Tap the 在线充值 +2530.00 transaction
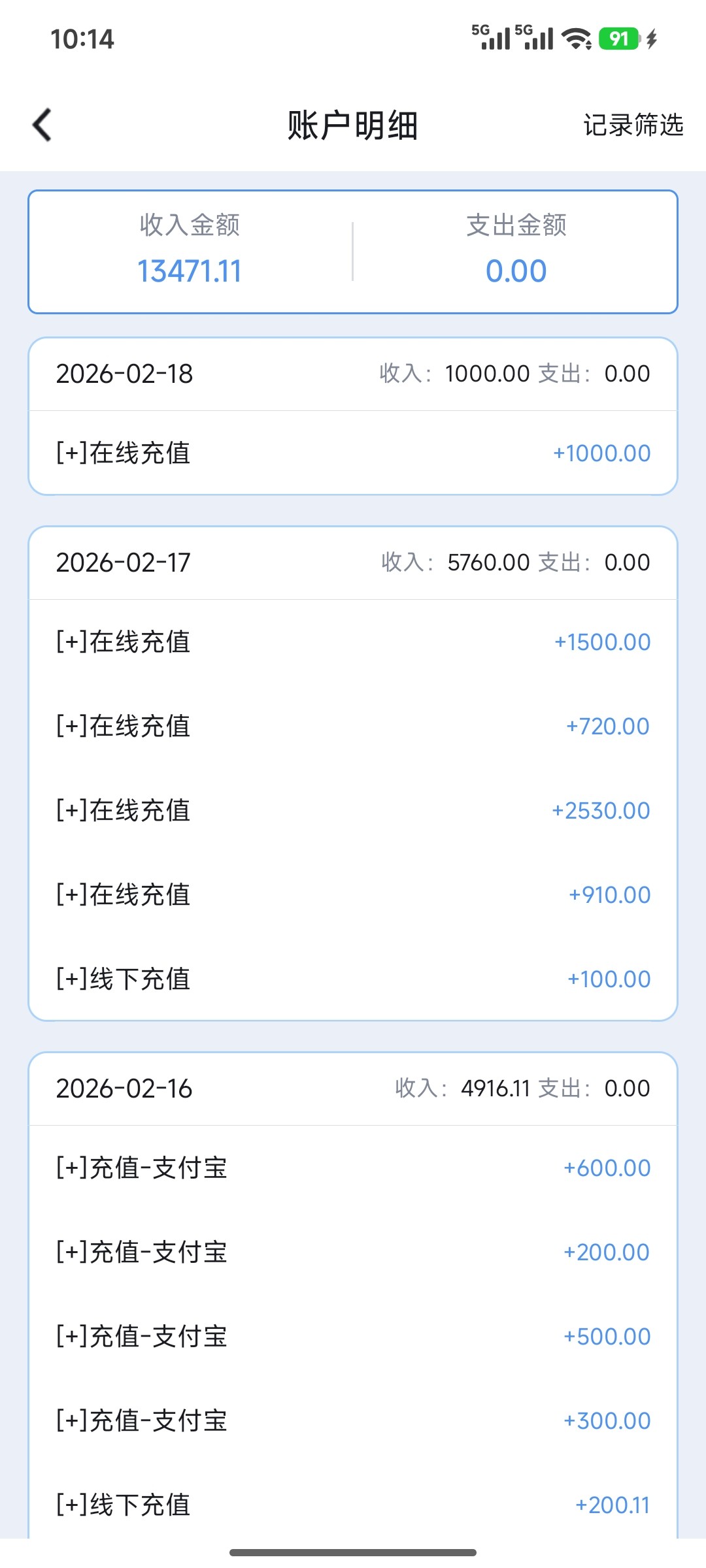Viewport: 706px width, 1568px height. [353, 810]
